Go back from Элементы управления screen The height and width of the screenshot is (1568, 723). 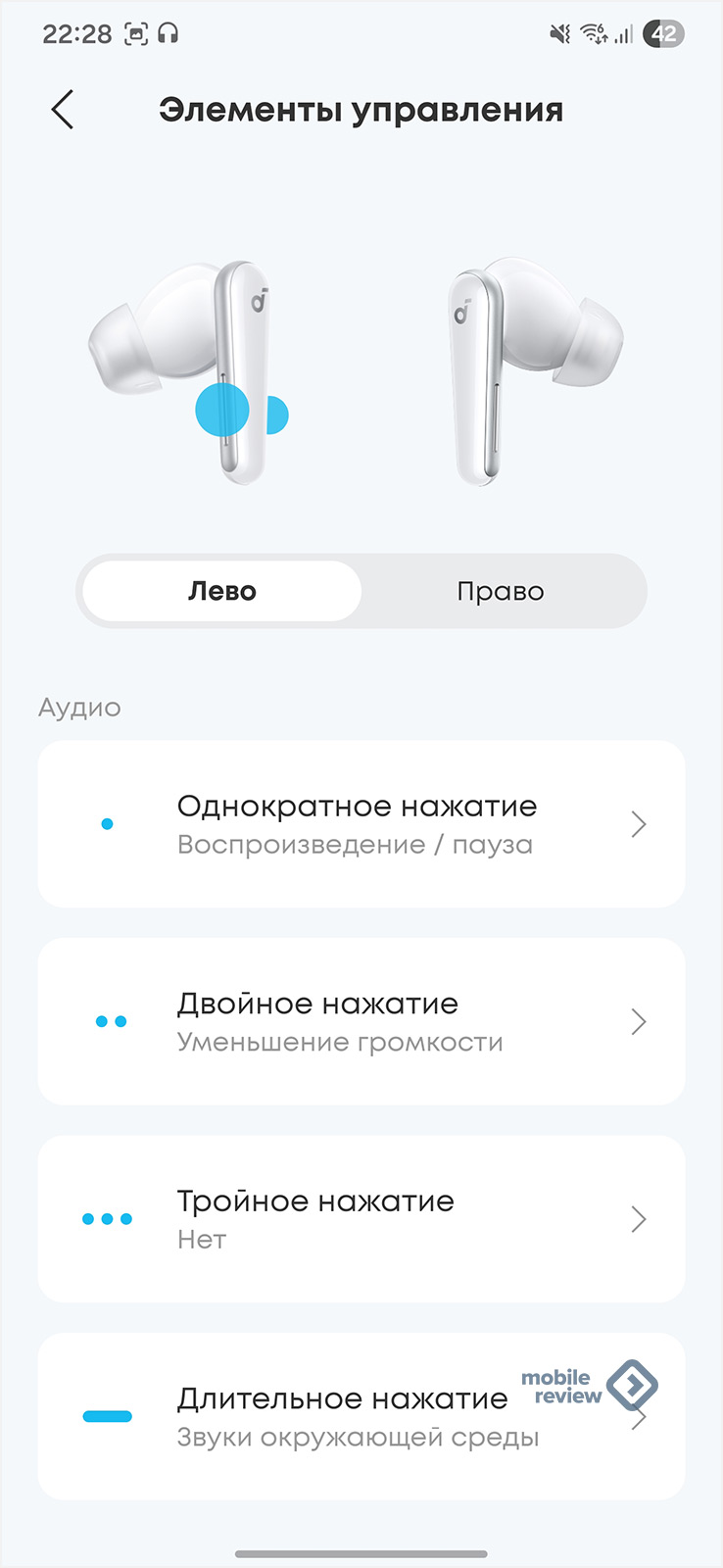coord(63,110)
